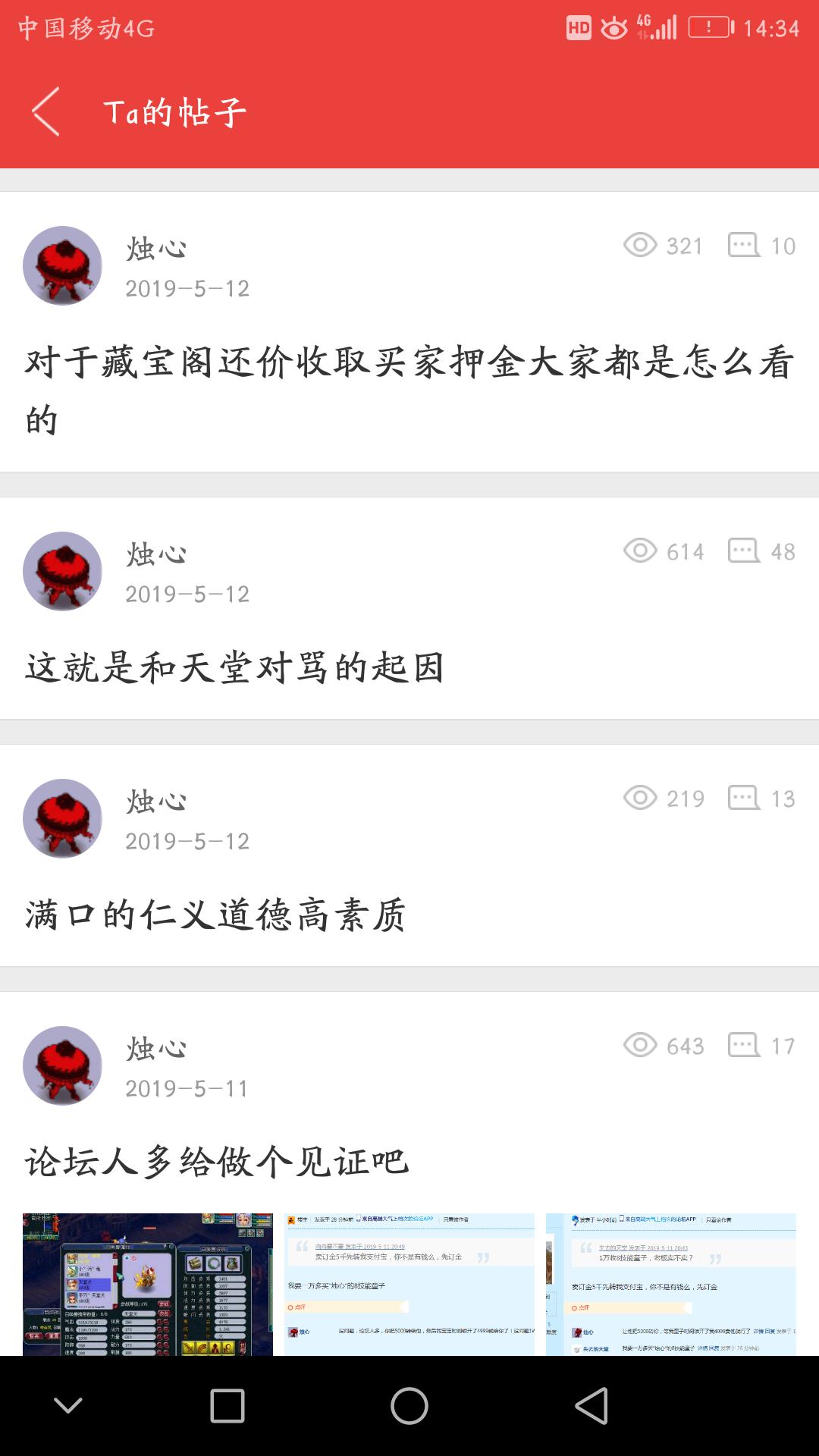Open post 这就是和天堂对骂的起因

235,668
